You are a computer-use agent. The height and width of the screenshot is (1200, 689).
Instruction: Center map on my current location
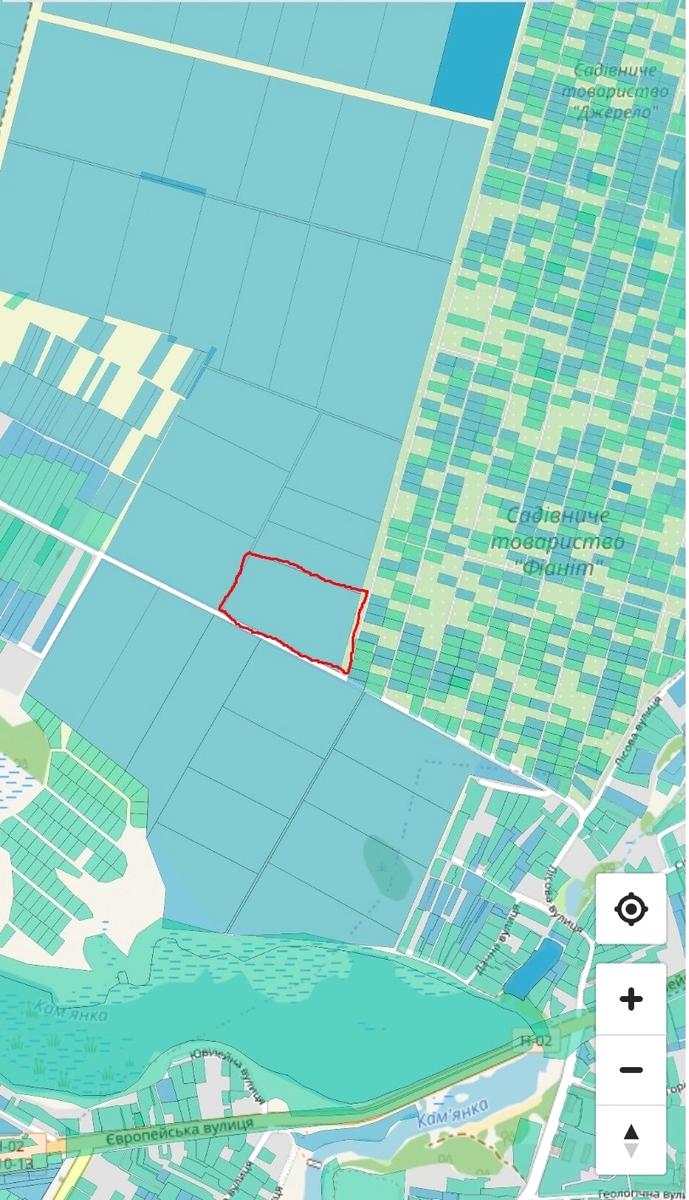click(631, 910)
